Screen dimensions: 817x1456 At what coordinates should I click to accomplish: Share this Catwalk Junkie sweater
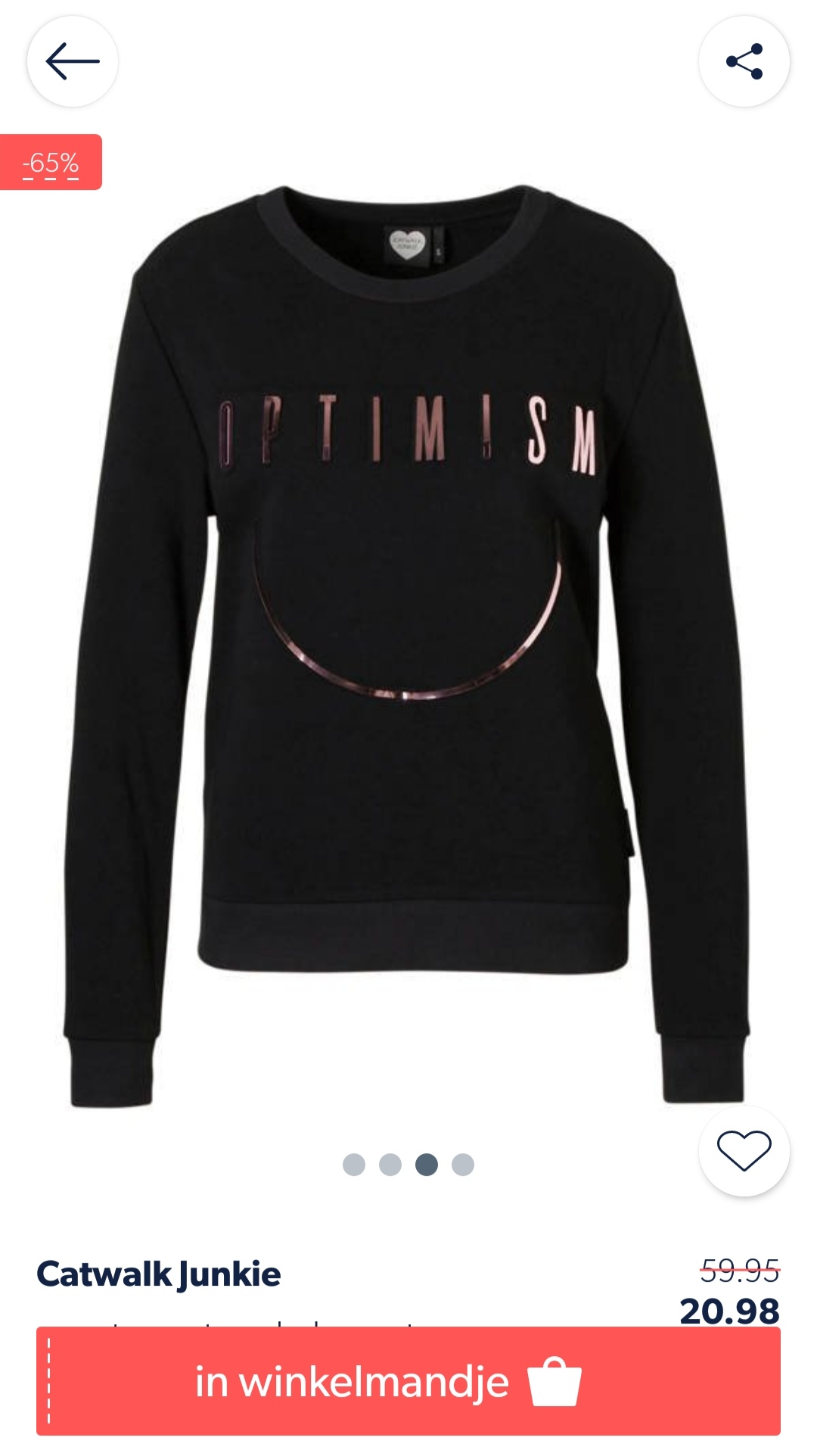click(x=744, y=61)
